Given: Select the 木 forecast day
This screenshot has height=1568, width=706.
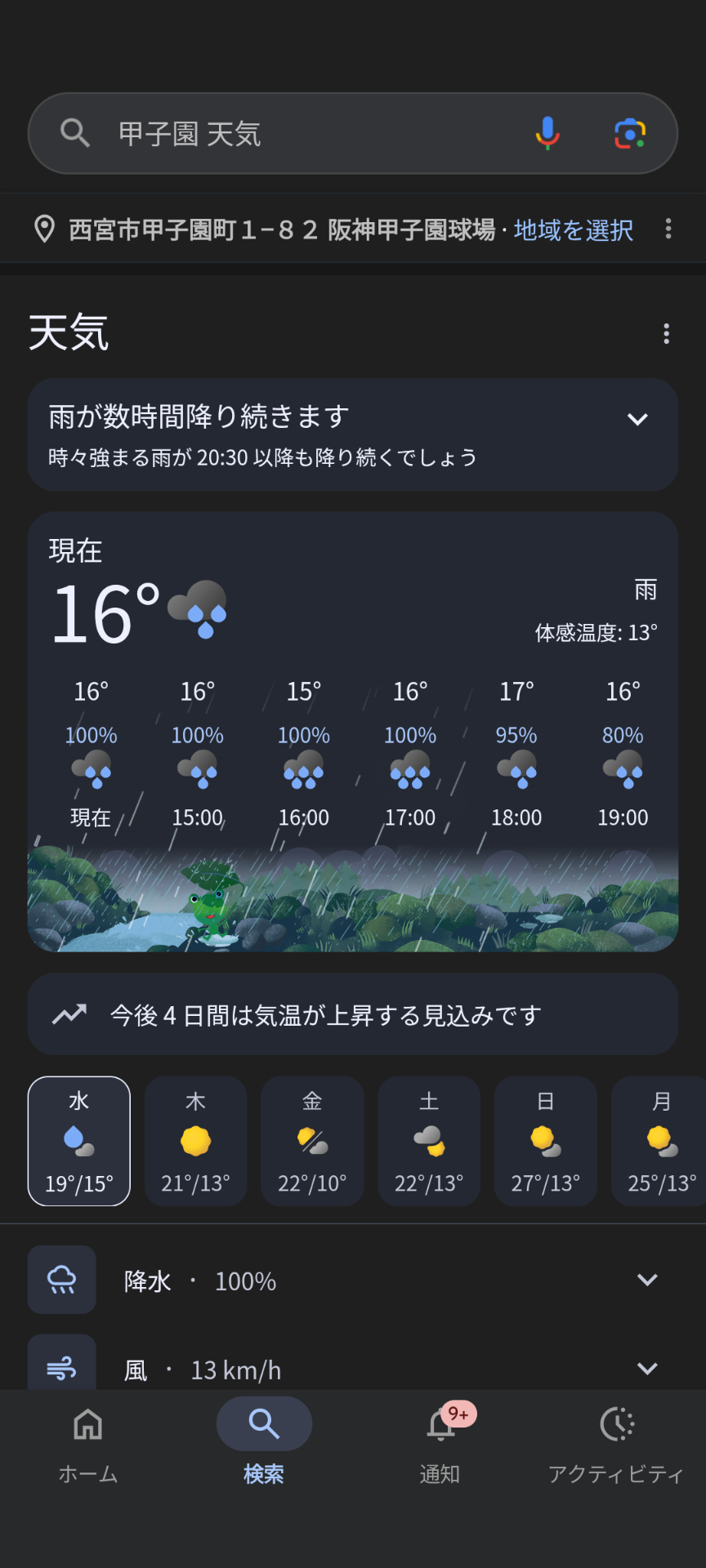Looking at the screenshot, I should [196, 1141].
